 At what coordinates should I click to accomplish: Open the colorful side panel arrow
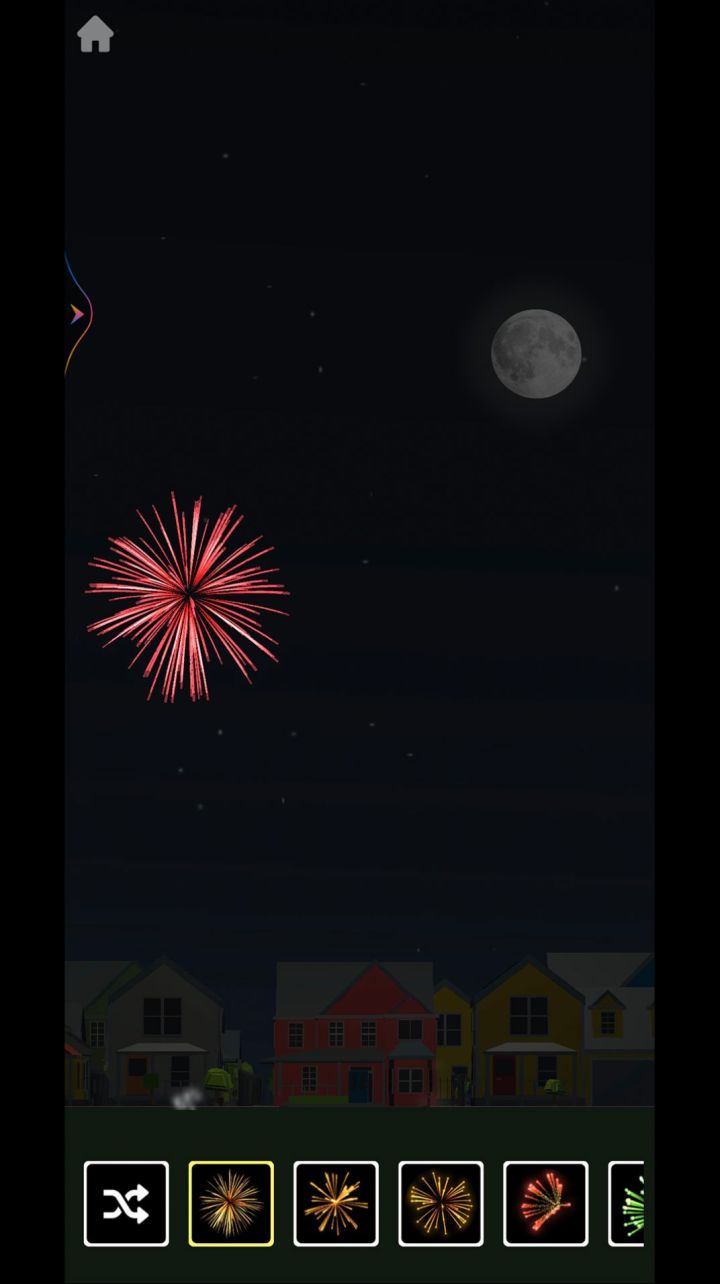click(77, 315)
